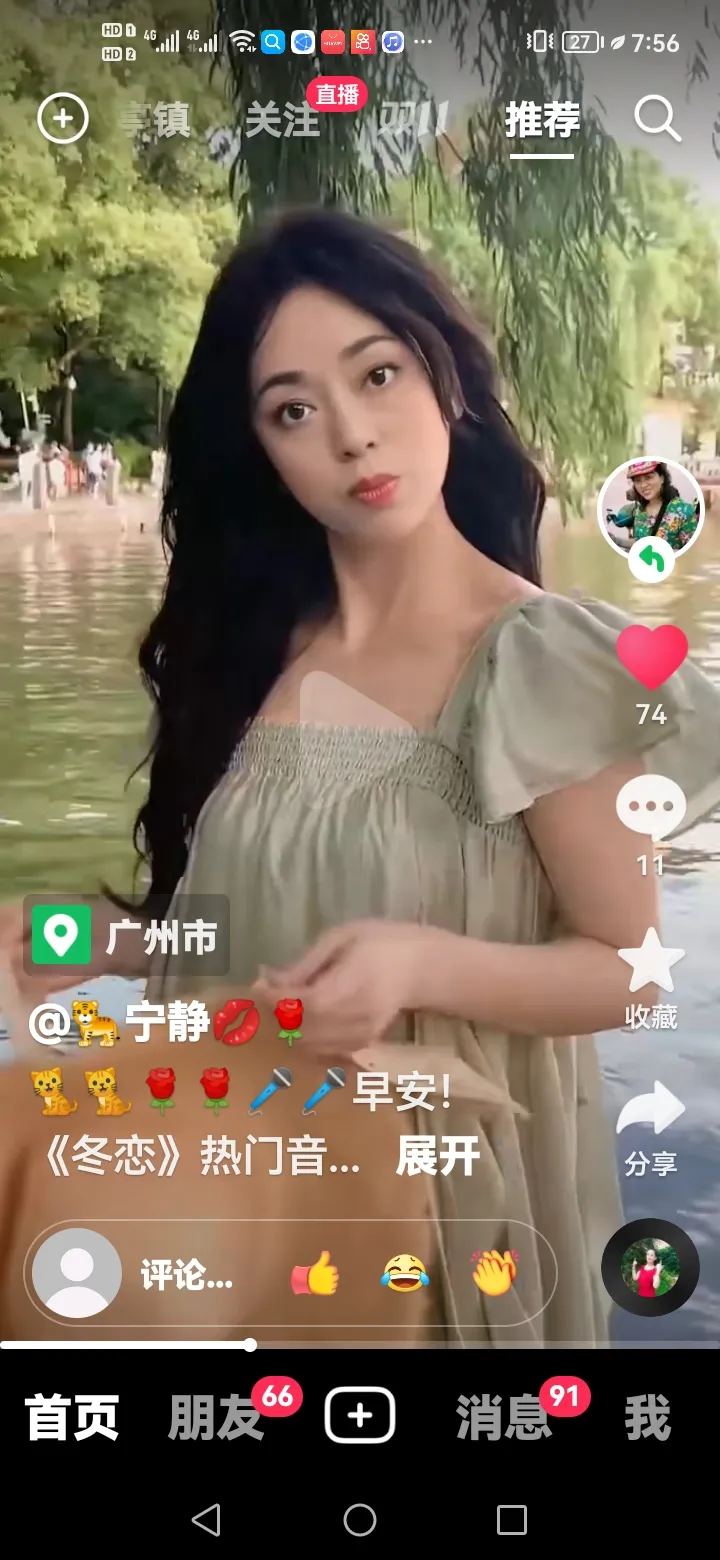Expand the caption with 展开
The height and width of the screenshot is (1560, 720).
coord(438,1157)
